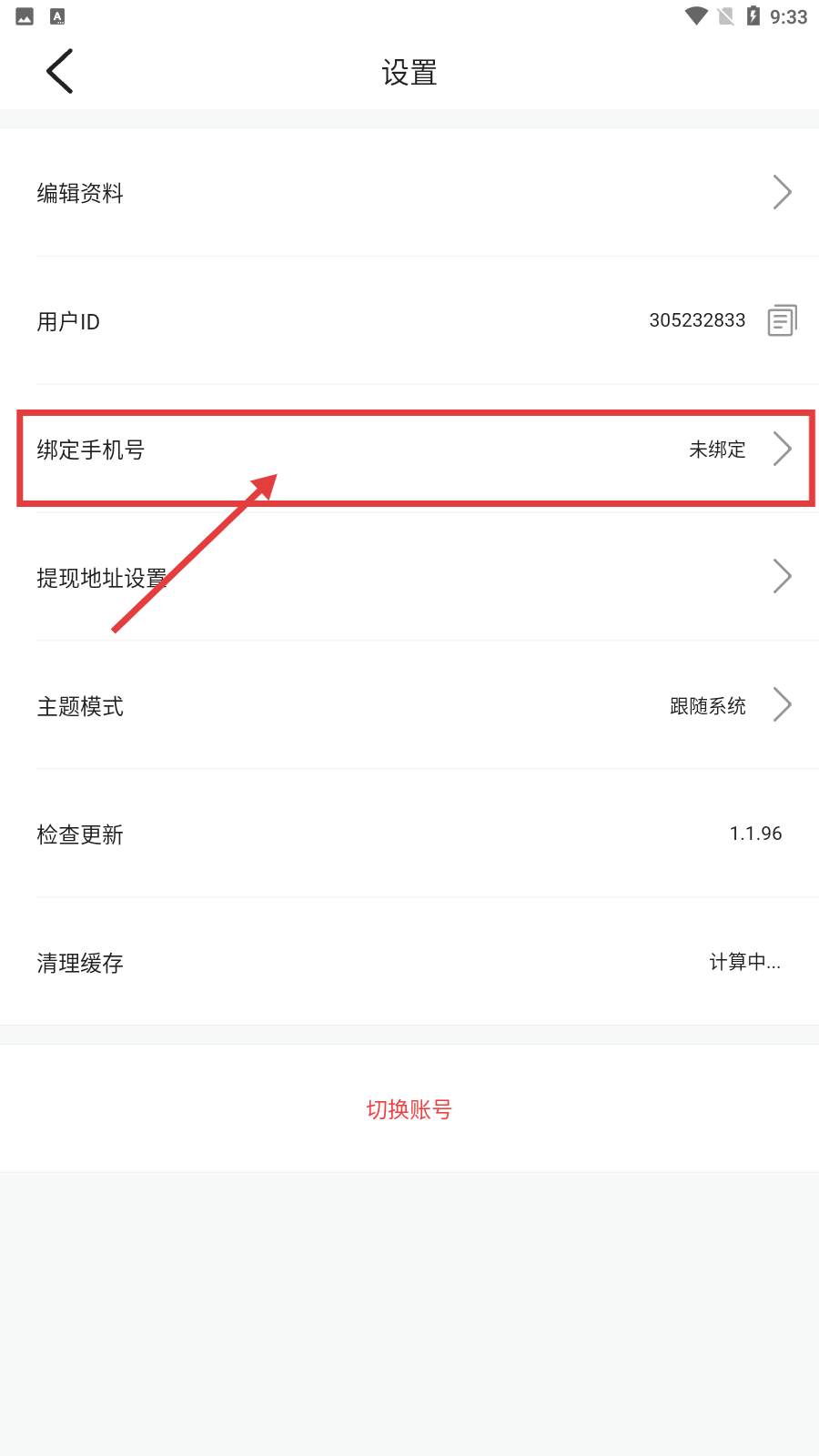Tap the Wi-Fi icon in status bar
Screen dimensions: 819x1456
[697, 15]
